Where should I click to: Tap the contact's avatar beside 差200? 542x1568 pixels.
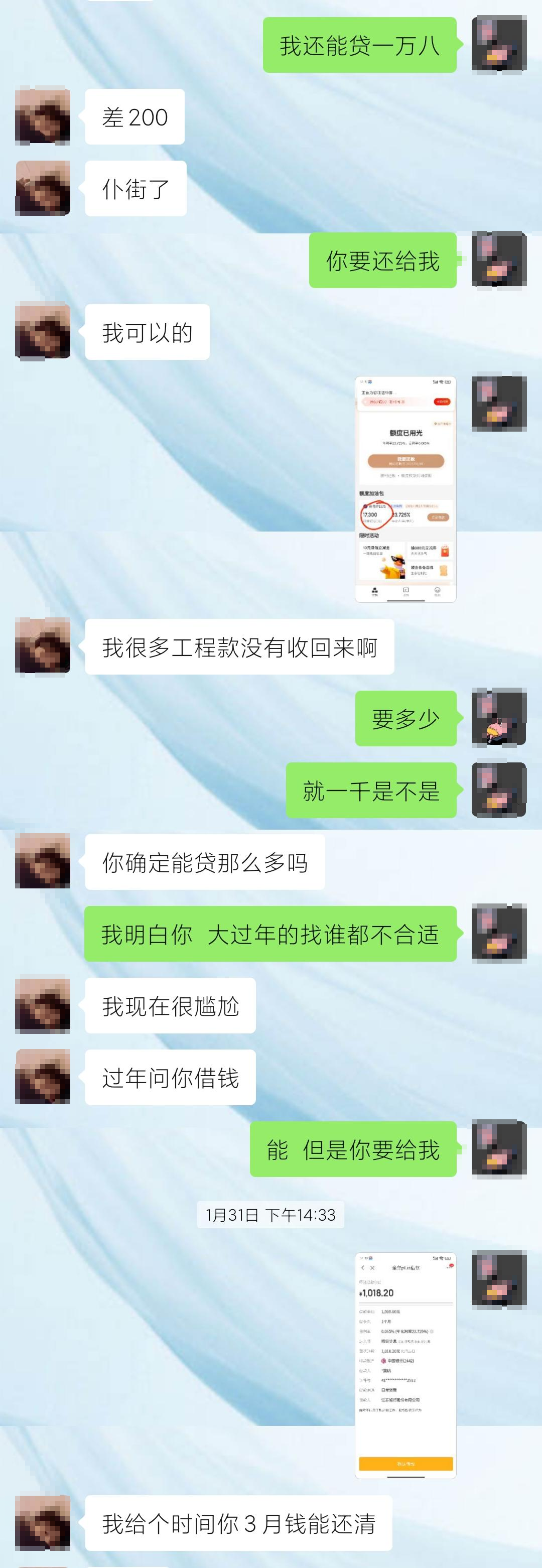43,116
